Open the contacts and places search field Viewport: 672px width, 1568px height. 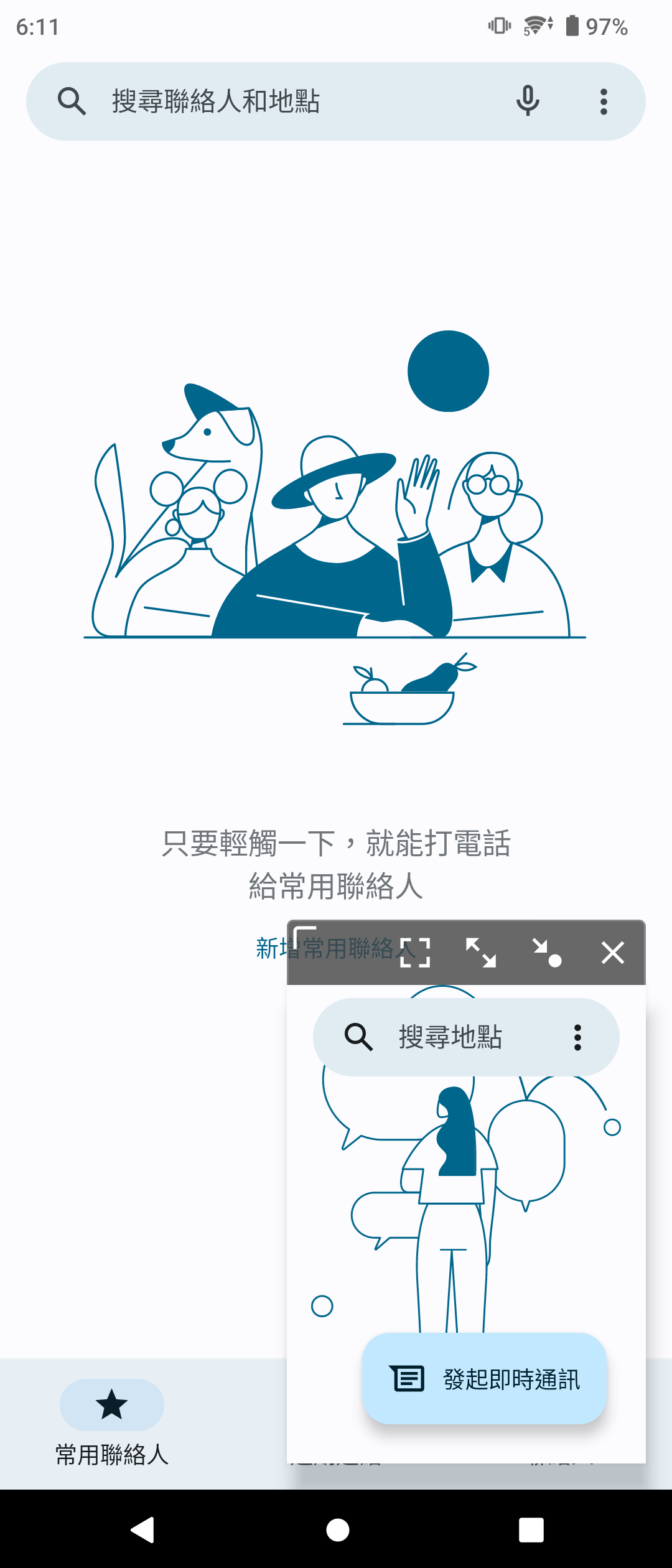pyautogui.click(x=280, y=101)
